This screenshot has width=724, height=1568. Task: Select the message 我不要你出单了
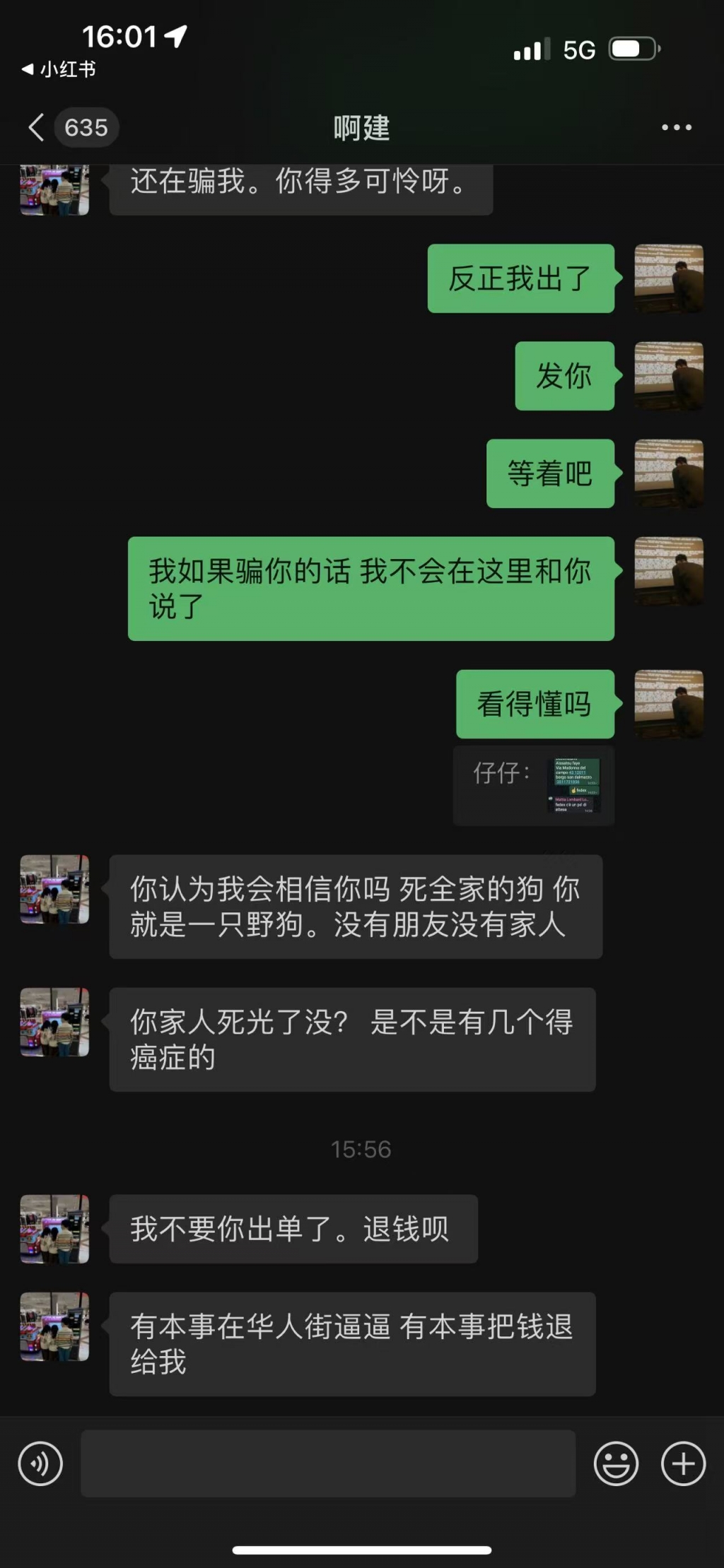(293, 1230)
